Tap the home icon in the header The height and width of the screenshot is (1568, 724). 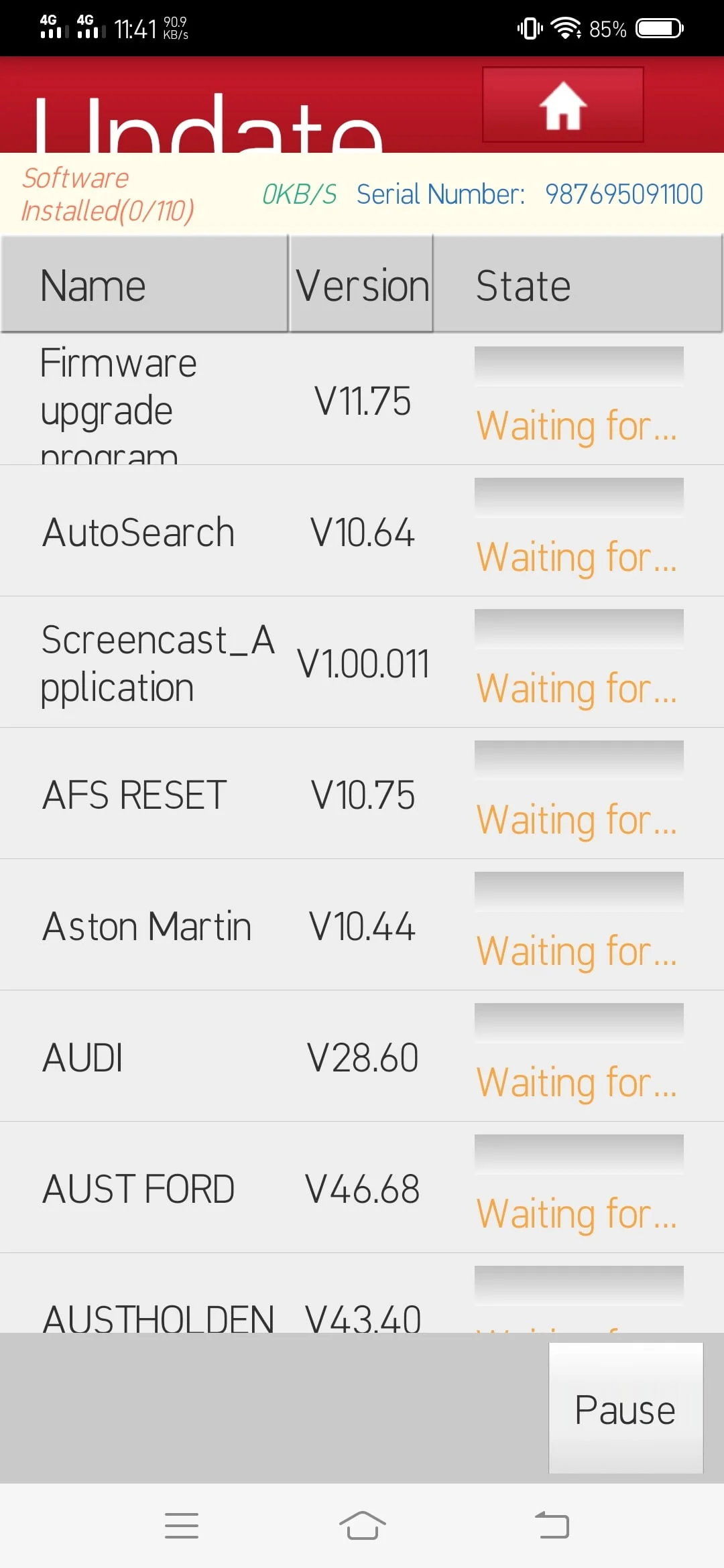click(562, 105)
